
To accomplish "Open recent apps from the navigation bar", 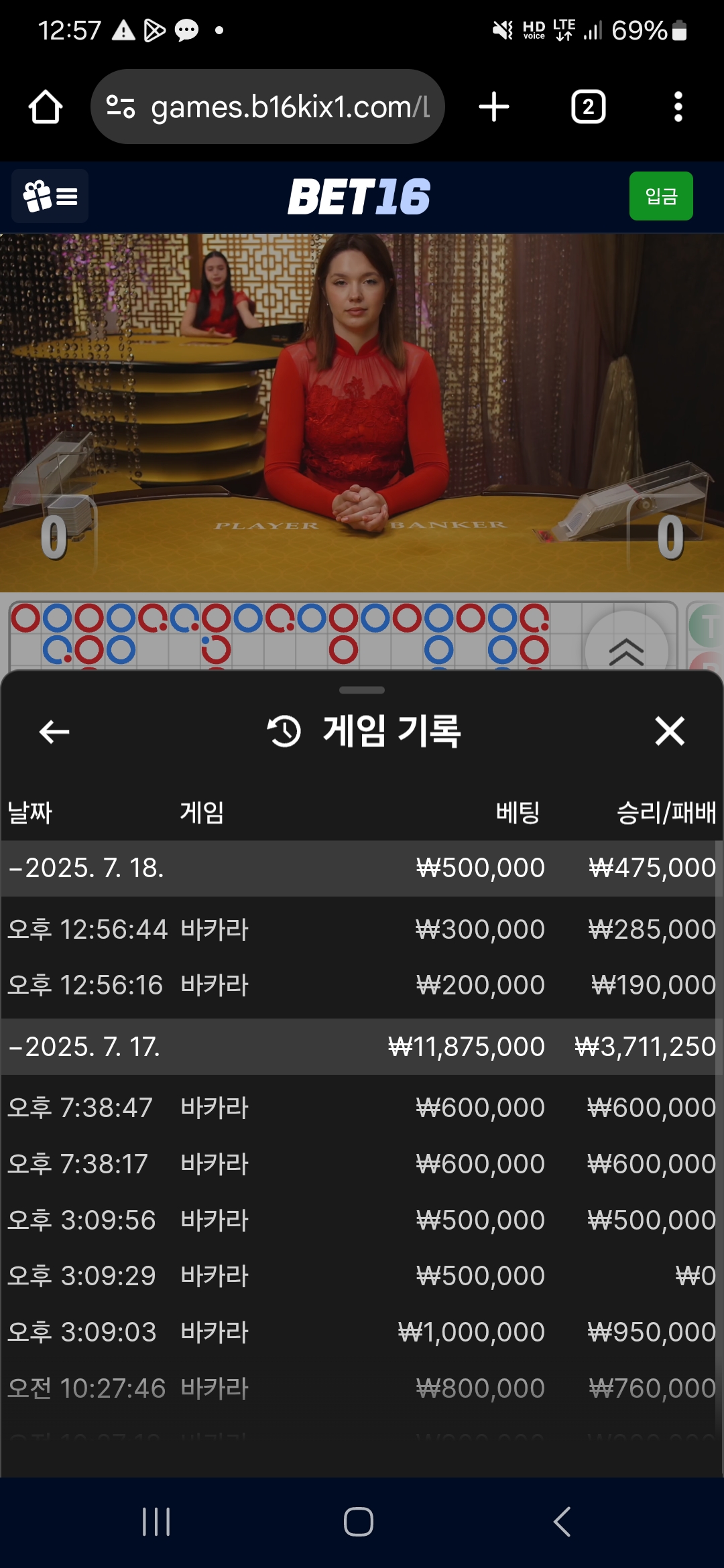I will [x=156, y=1522].
